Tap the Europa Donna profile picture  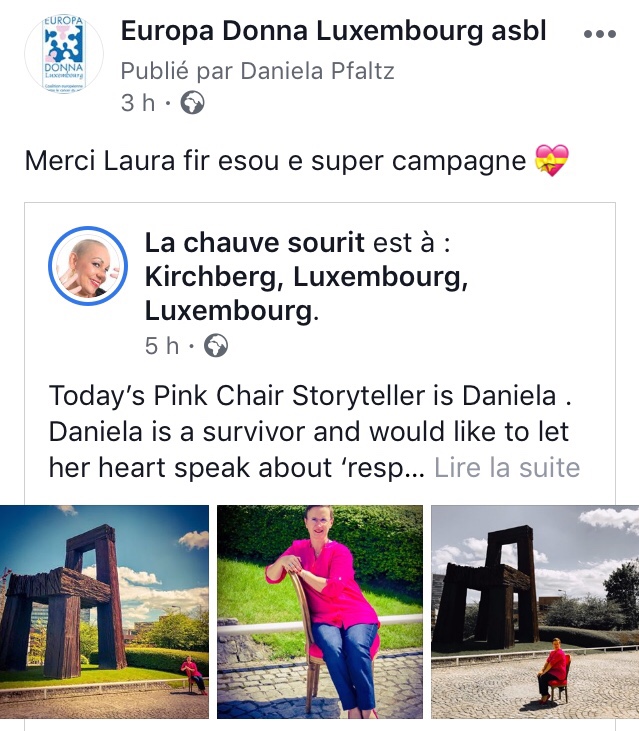(x=63, y=56)
